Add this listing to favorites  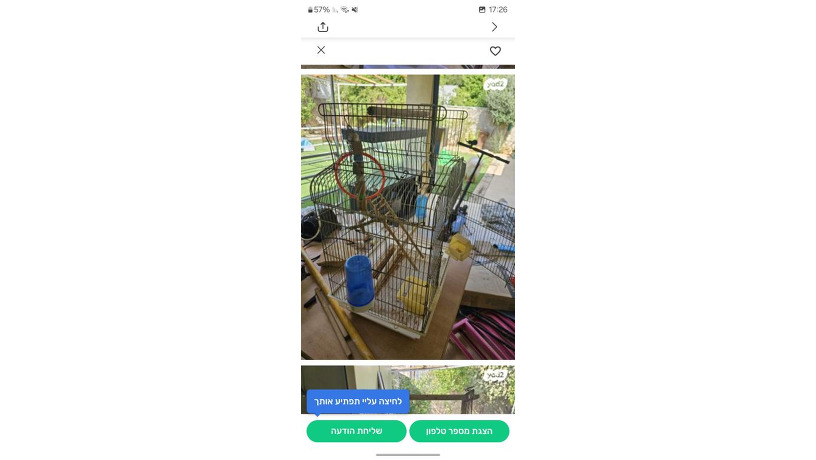(495, 51)
